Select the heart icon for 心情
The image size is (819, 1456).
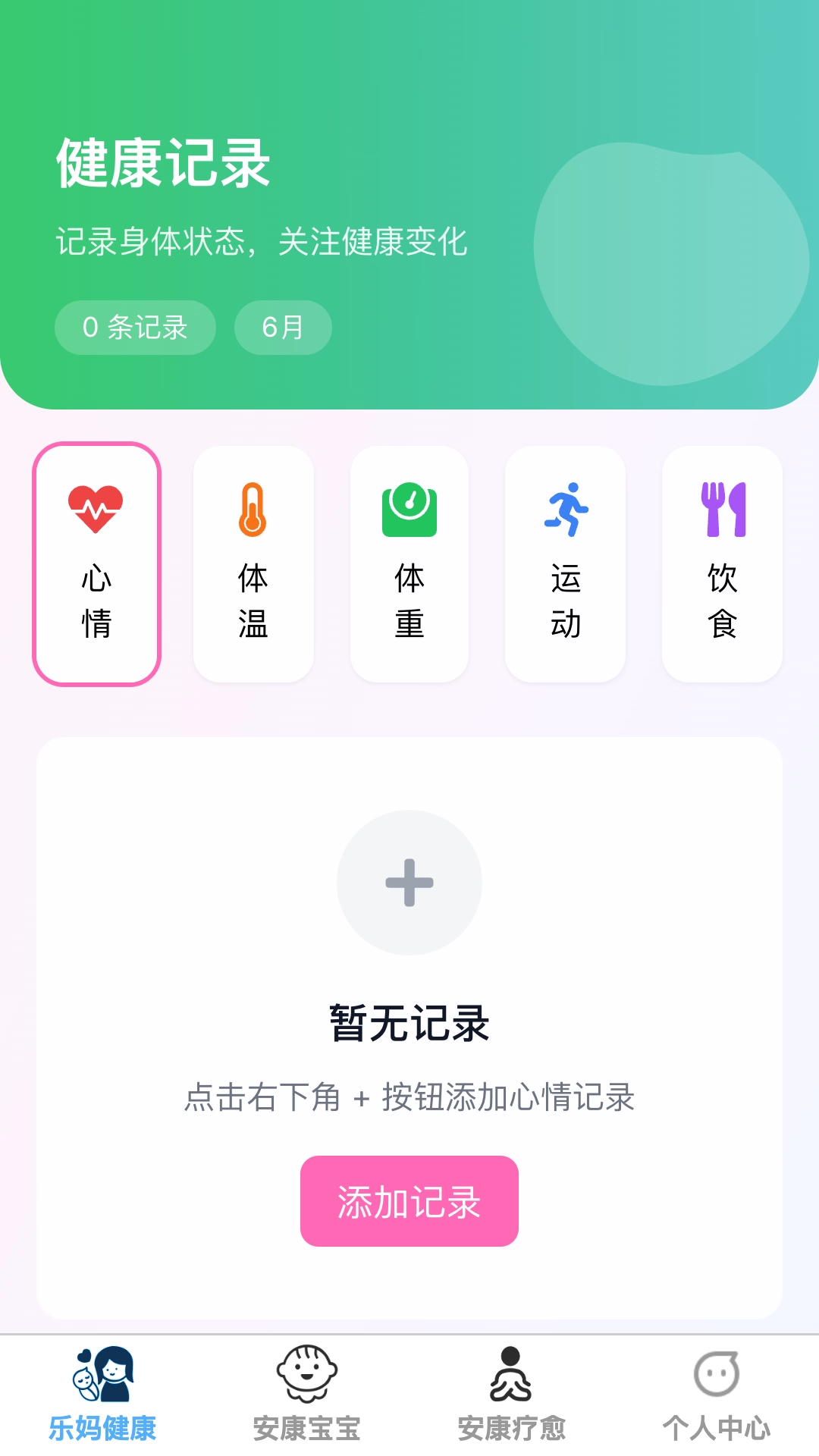coord(96,507)
